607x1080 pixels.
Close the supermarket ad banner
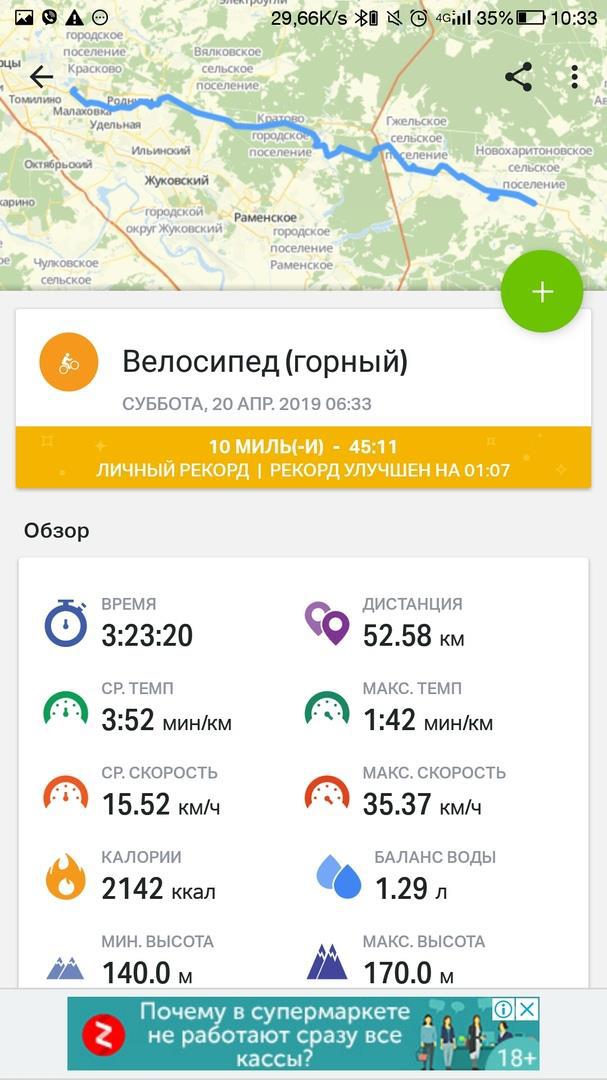[527, 1009]
